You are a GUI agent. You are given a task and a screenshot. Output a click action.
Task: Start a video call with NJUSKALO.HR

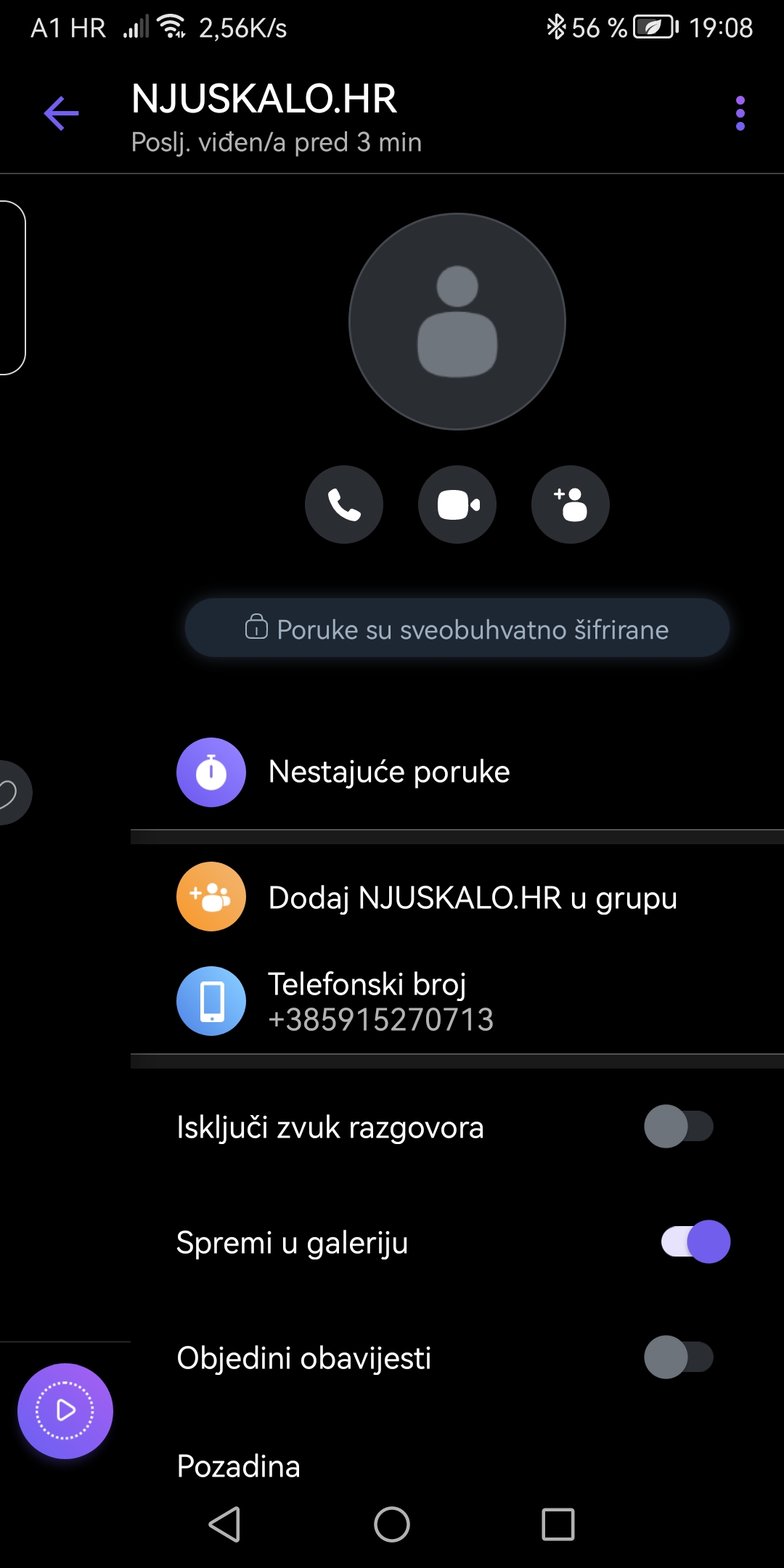pos(457,505)
